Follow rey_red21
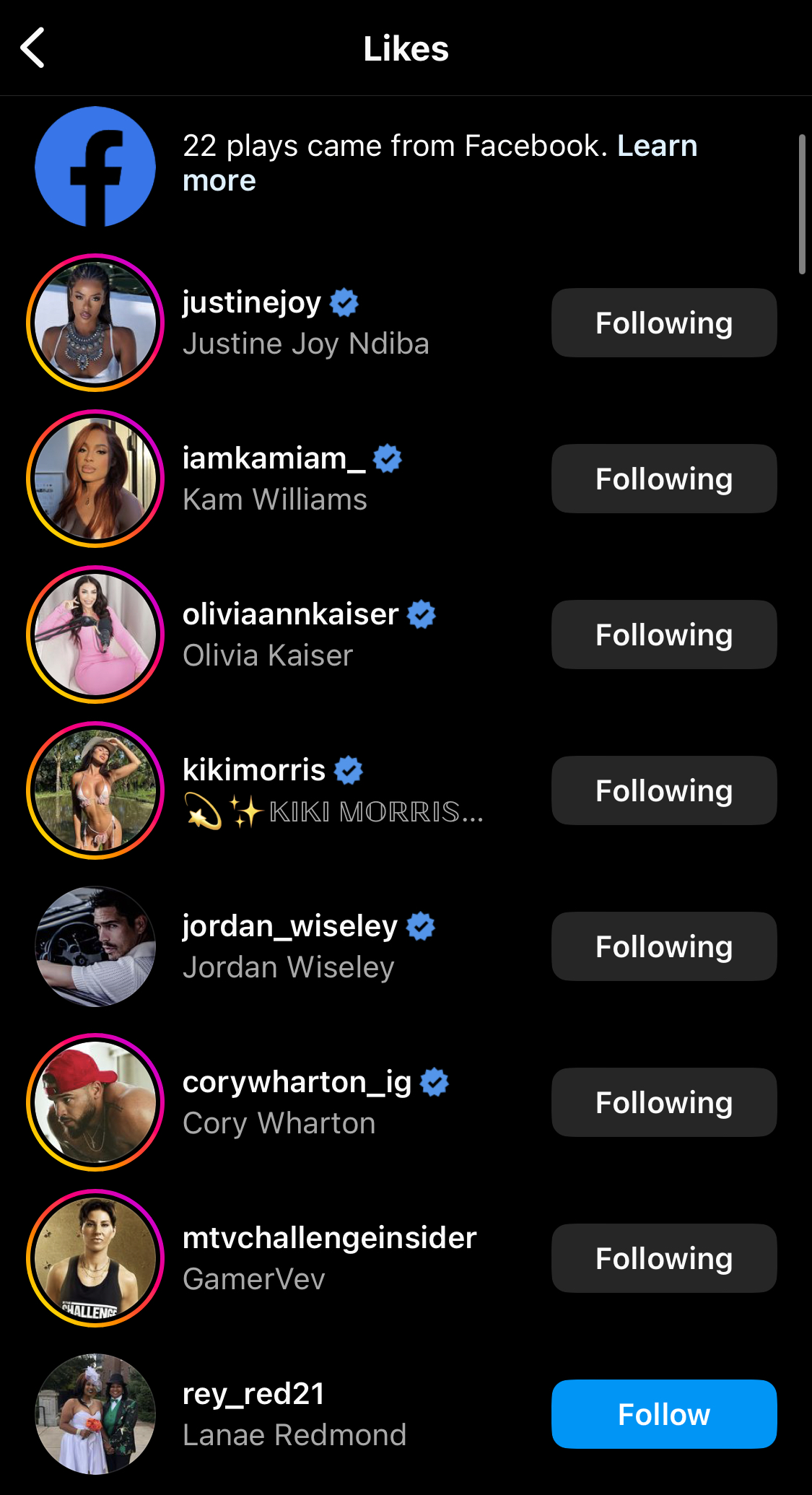Screen dimensions: 812x1495 coord(664,1414)
